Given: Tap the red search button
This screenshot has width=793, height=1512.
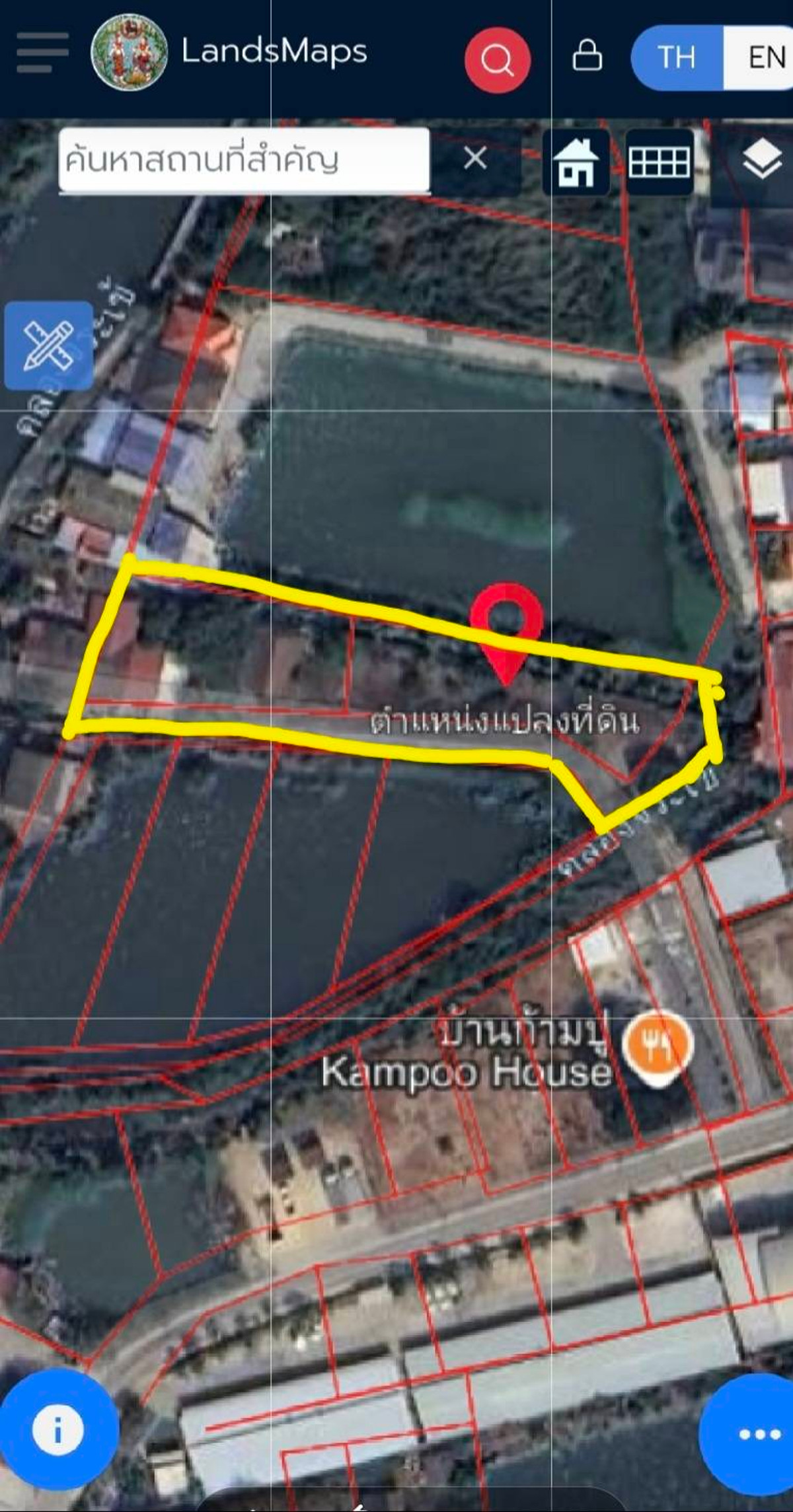Looking at the screenshot, I should [497, 60].
